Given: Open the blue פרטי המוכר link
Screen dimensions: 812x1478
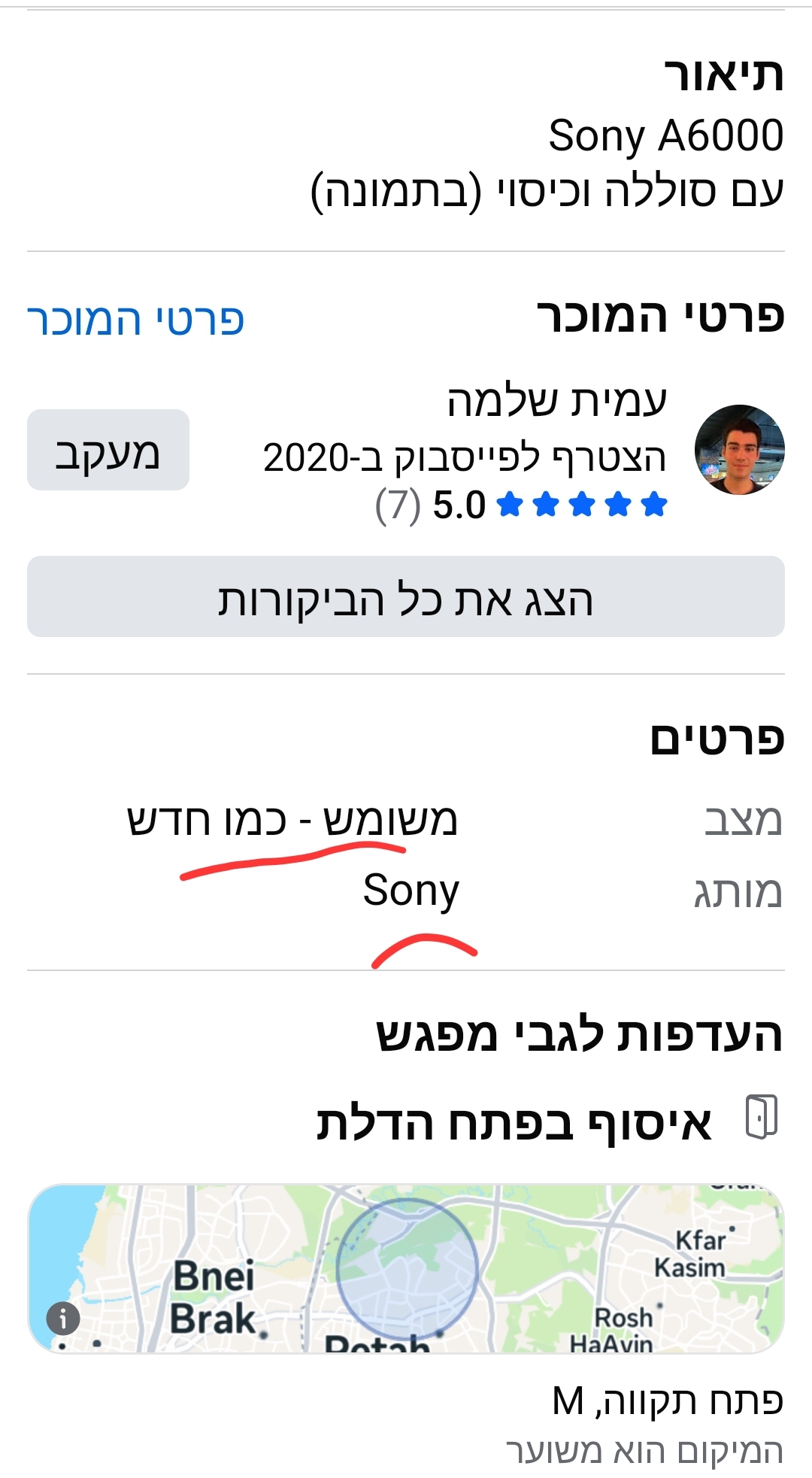Looking at the screenshot, I should coord(135,320).
